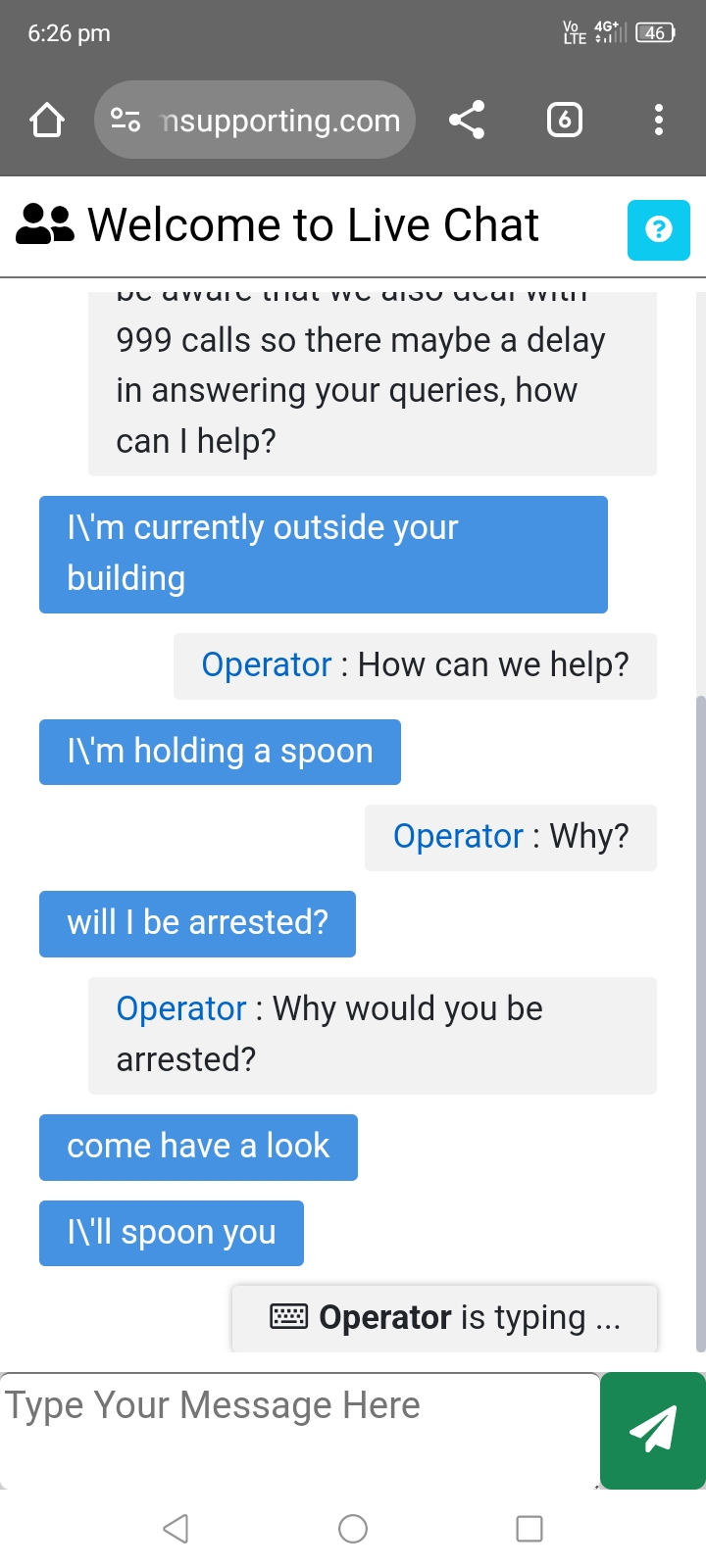Viewport: 706px width, 1568px height.
Task: Tap the browser home icon
Action: tap(46, 121)
